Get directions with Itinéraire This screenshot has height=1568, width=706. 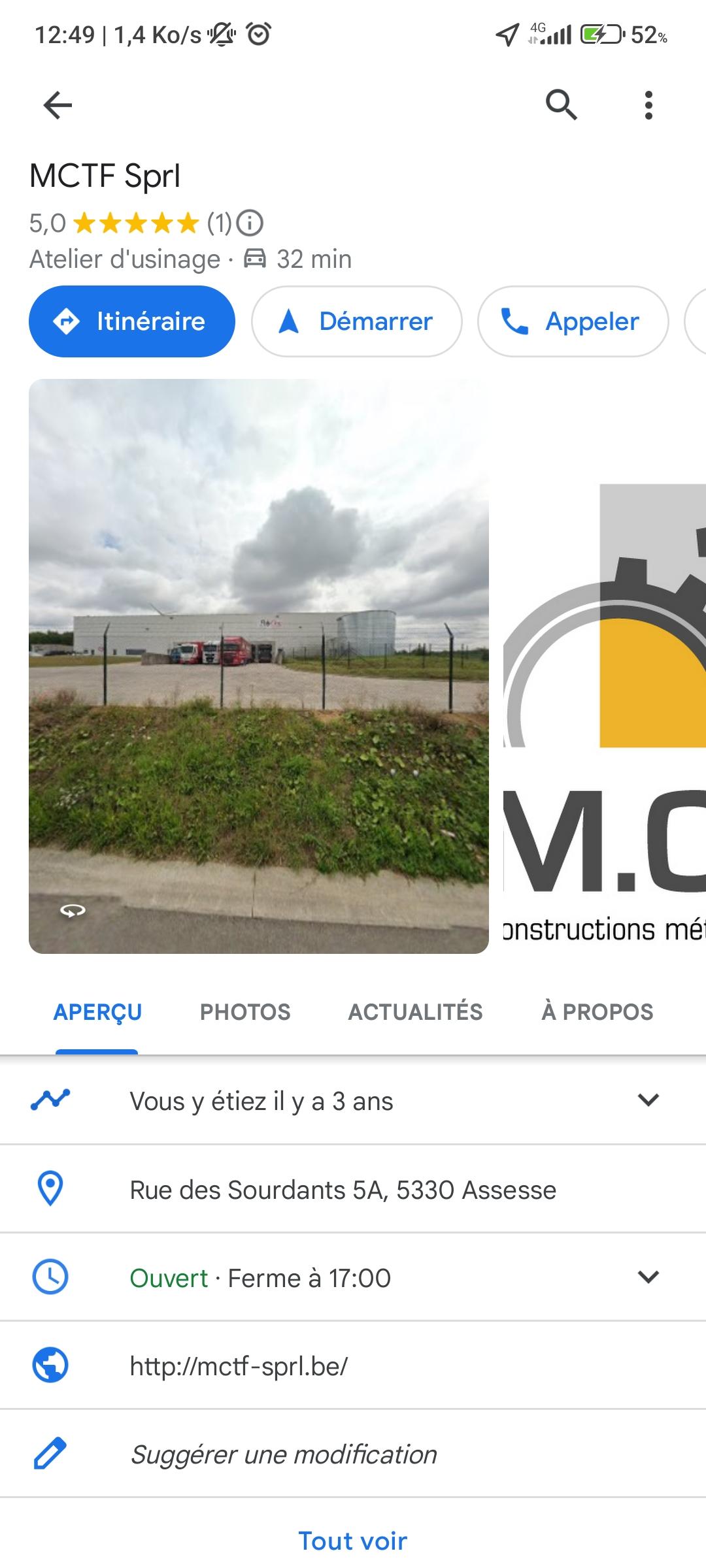tap(132, 321)
